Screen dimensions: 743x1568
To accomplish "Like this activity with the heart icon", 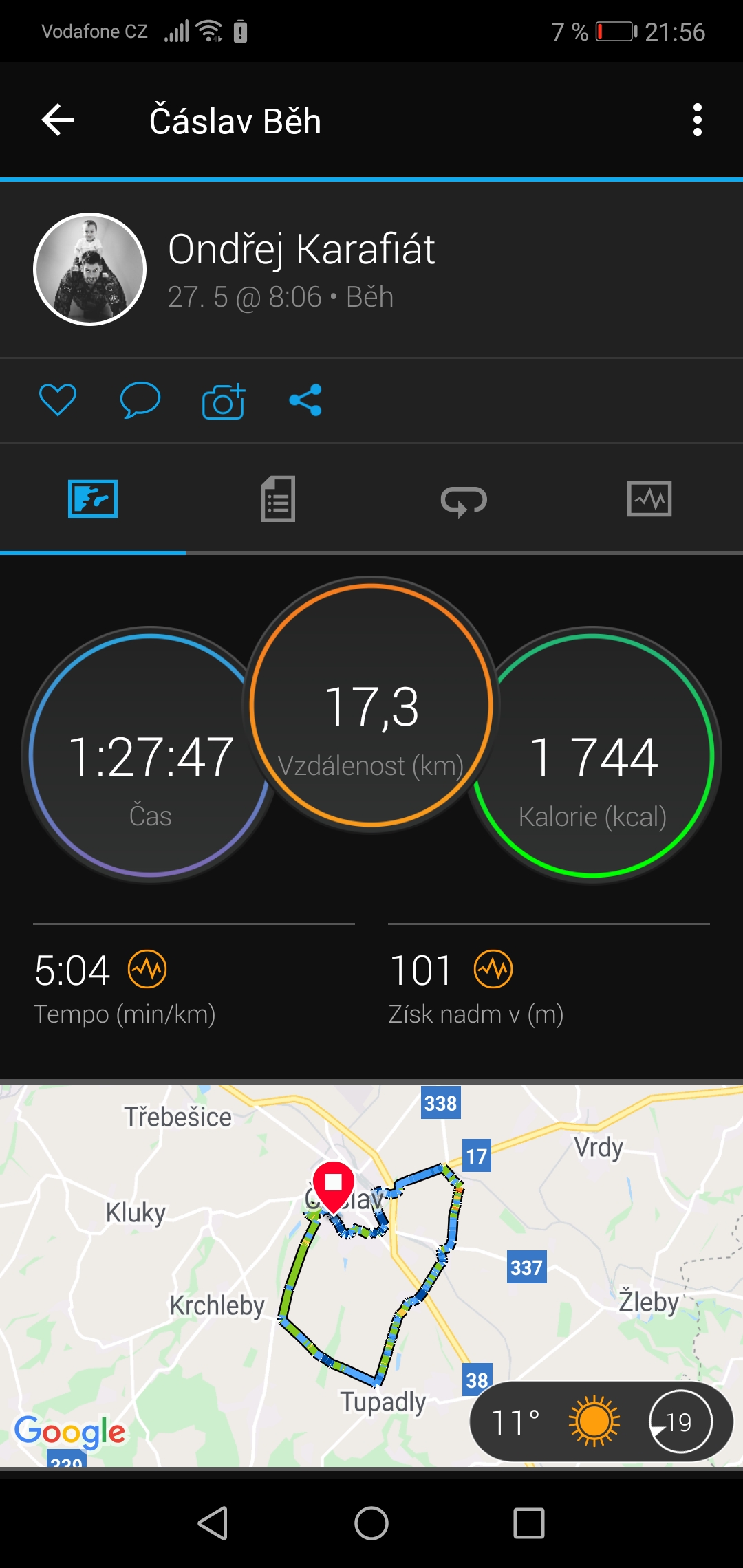I will coord(58,400).
